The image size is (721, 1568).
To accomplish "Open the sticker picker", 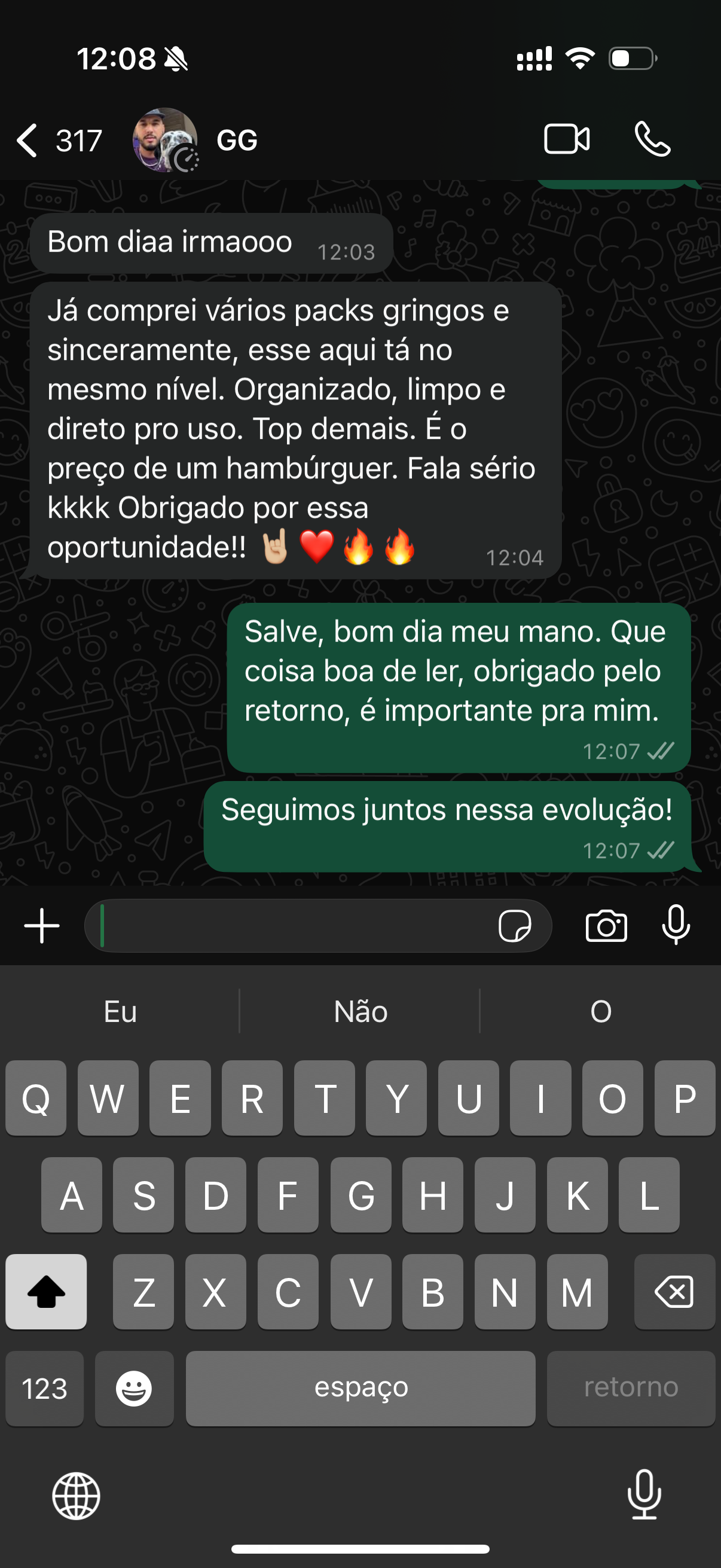I will 514,926.
